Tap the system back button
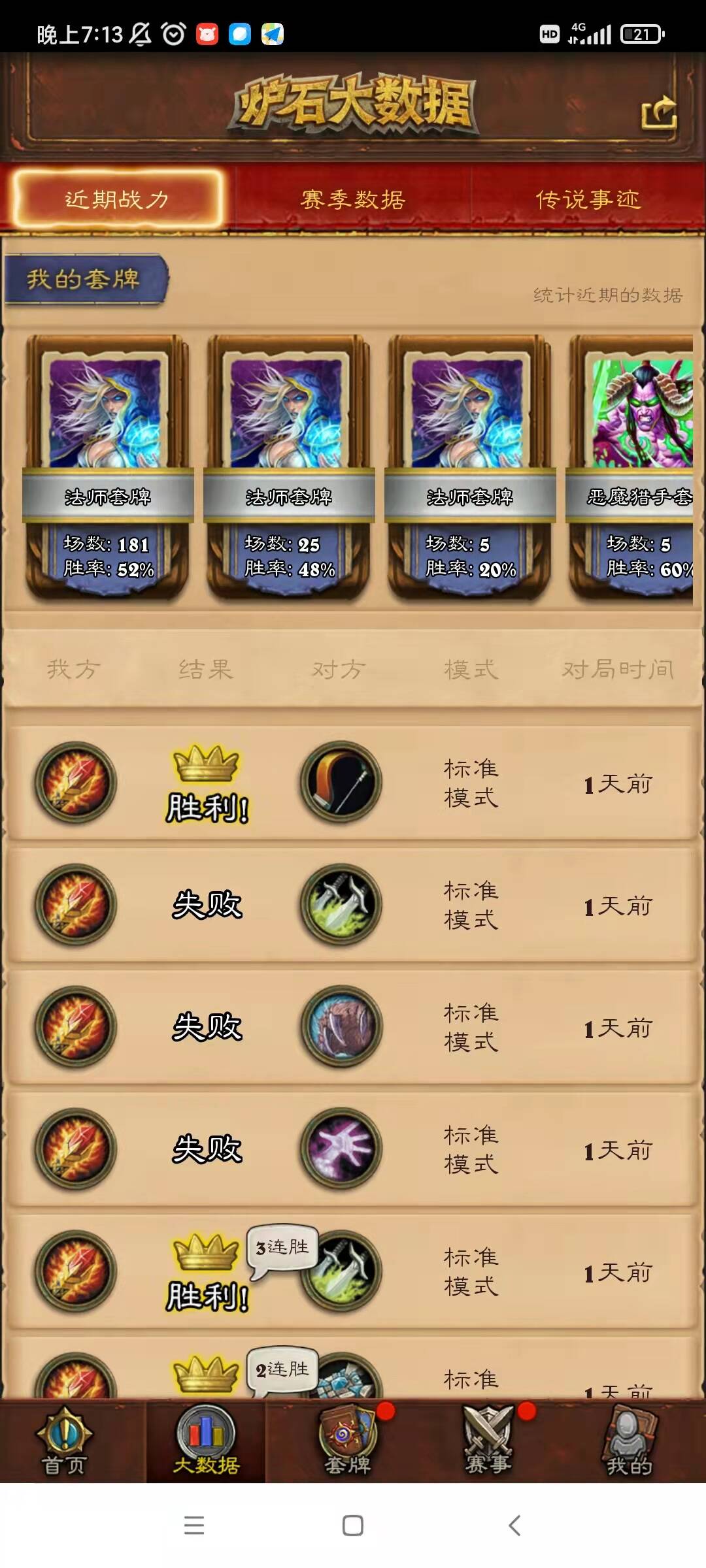The width and height of the screenshot is (706, 1568). pyautogui.click(x=514, y=1526)
